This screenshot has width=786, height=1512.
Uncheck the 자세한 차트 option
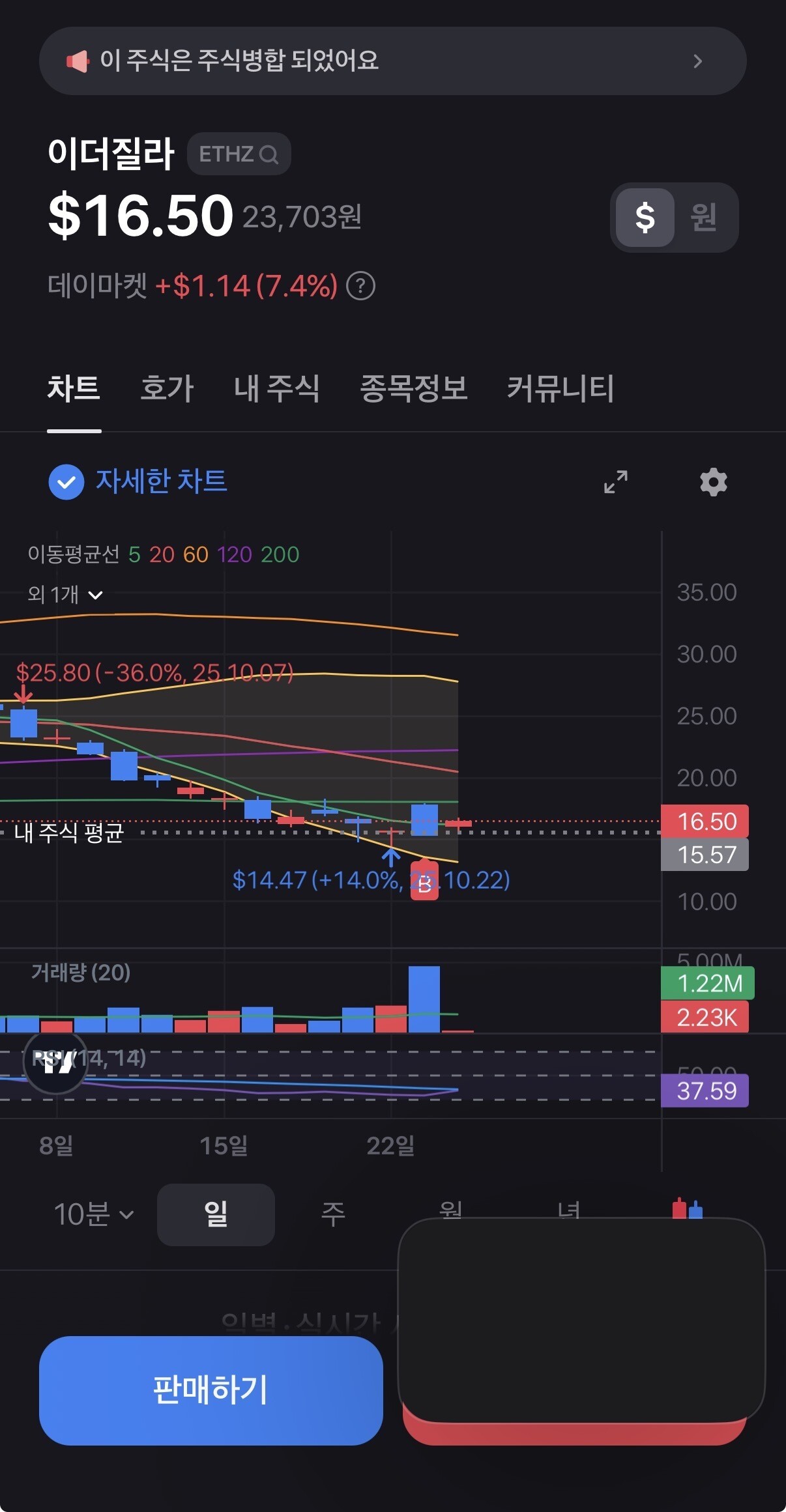tap(66, 482)
